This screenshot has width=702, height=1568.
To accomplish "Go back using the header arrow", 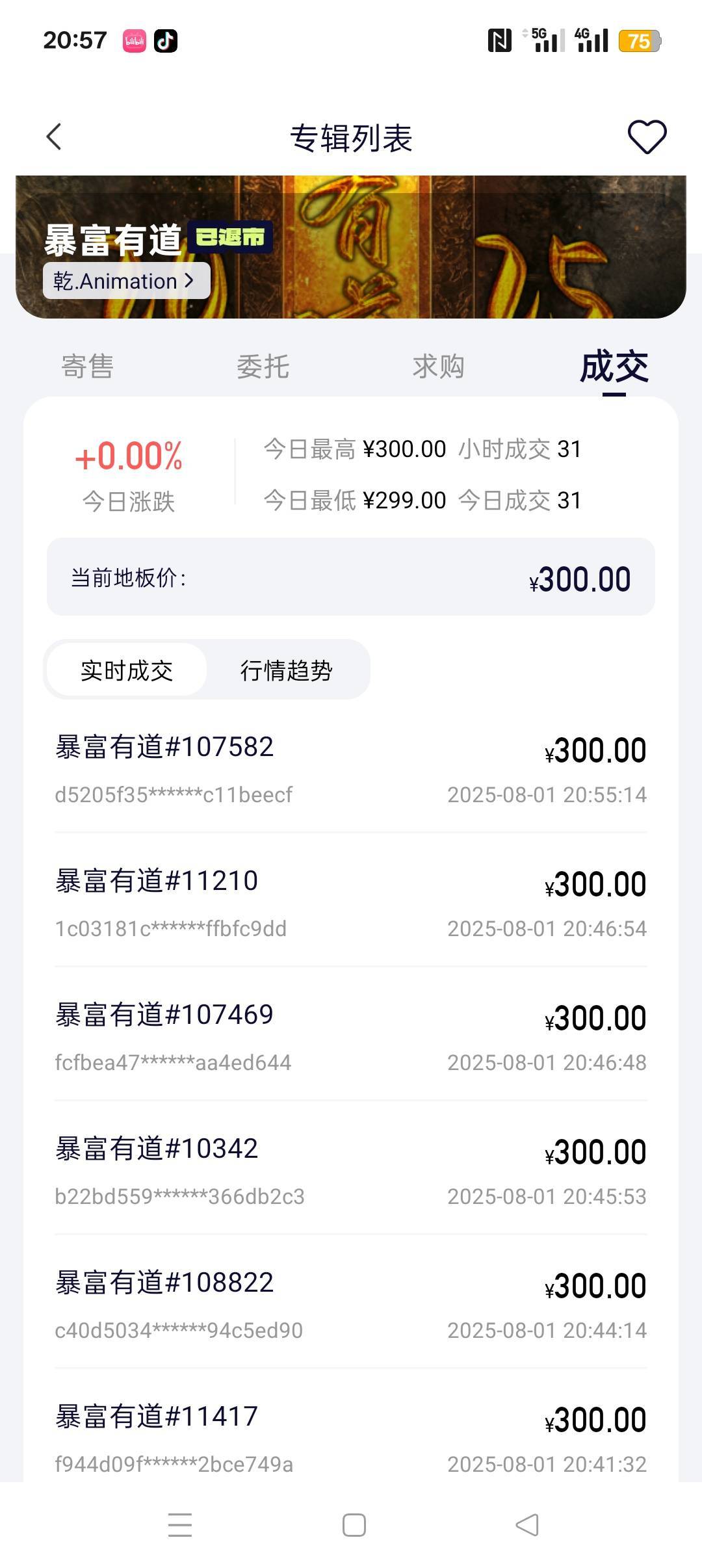I will click(55, 137).
